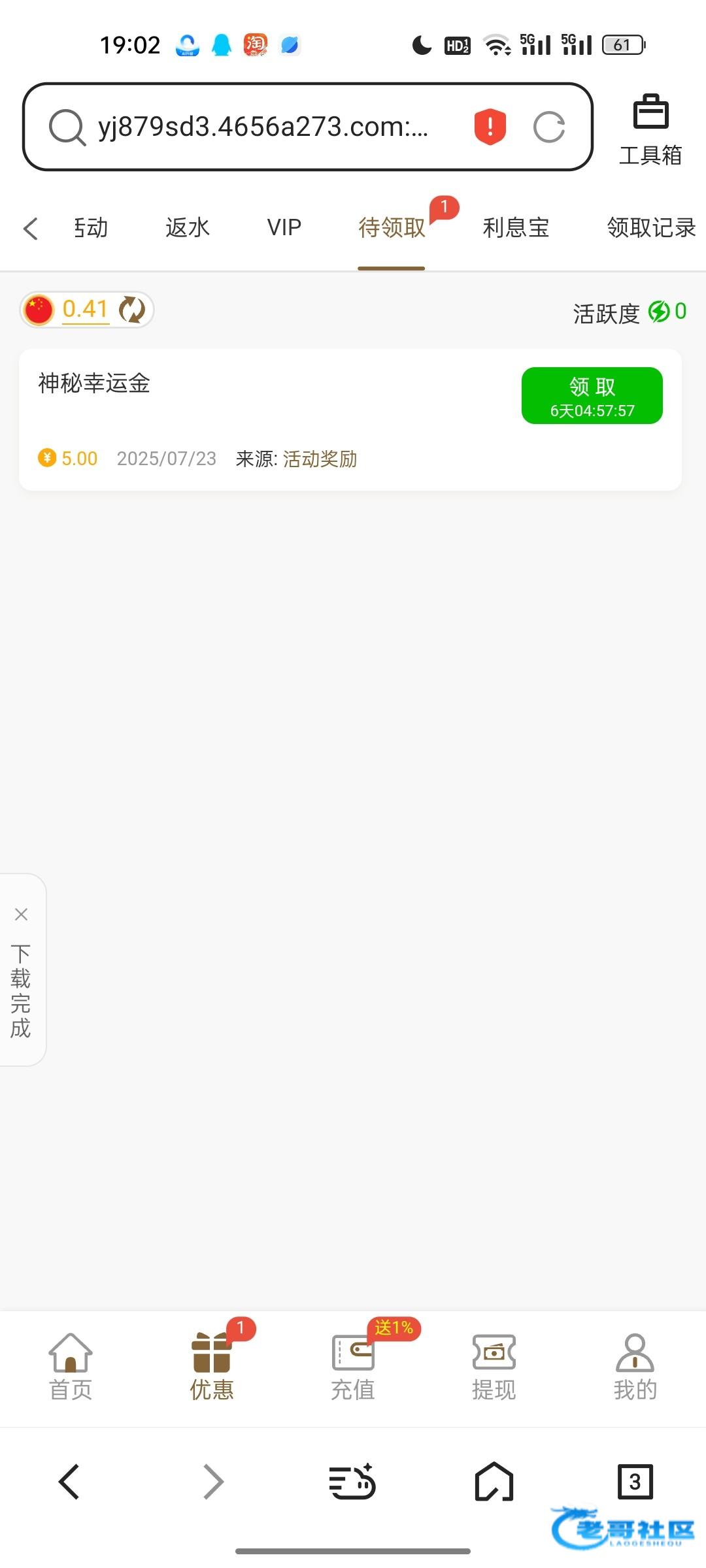
Task: Open the 领取记录 tab
Action: [x=652, y=227]
